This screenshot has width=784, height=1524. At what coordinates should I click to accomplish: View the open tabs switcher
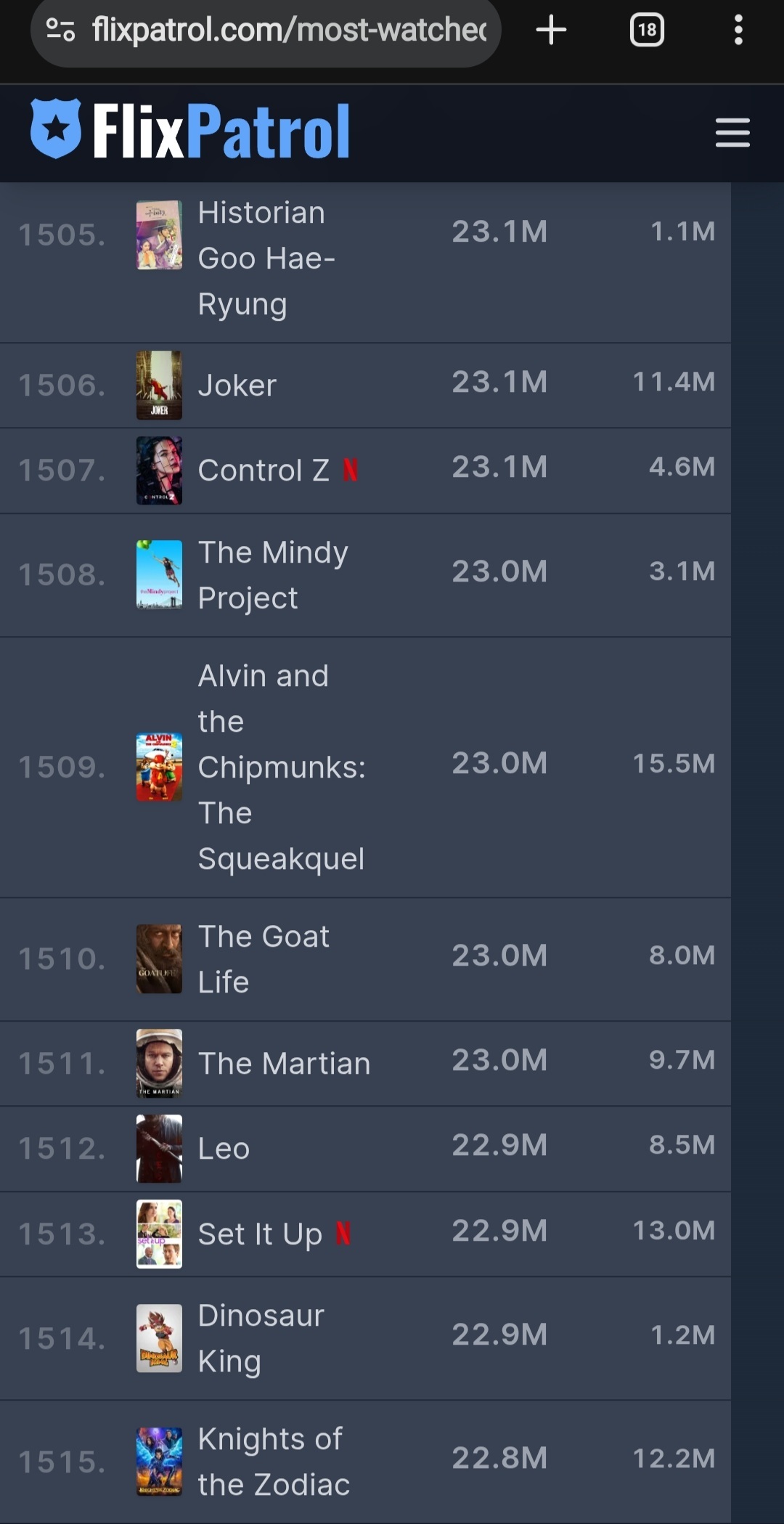coord(646,30)
